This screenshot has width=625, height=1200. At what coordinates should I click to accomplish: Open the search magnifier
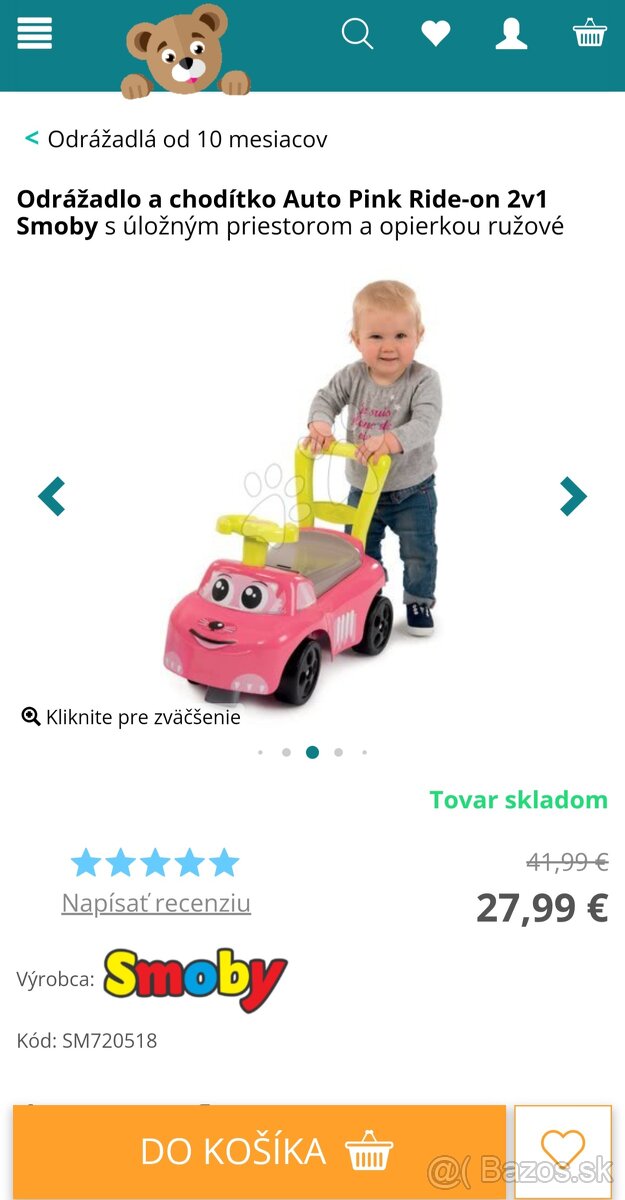click(357, 34)
